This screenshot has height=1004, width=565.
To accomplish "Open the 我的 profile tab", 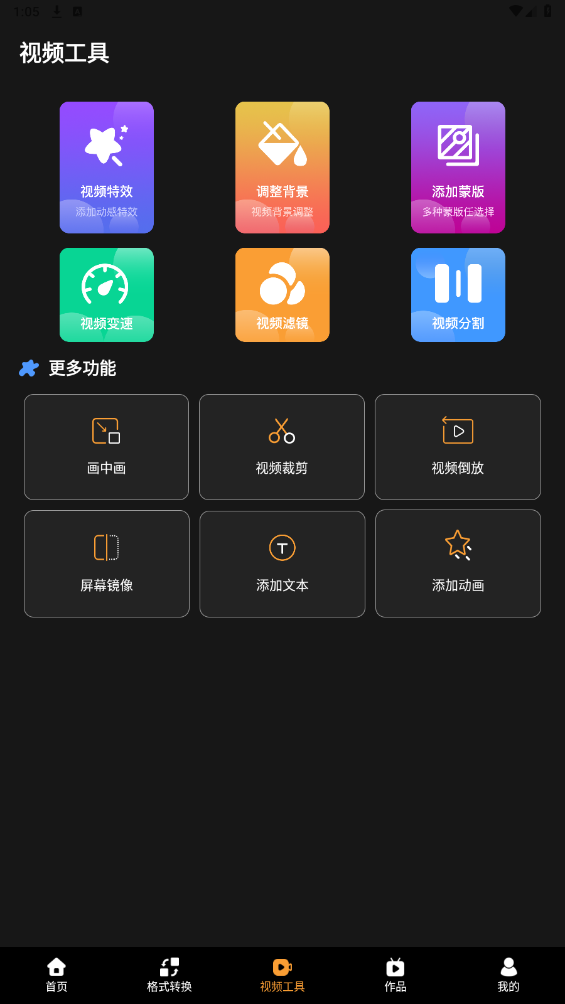I will pyautogui.click(x=508, y=975).
